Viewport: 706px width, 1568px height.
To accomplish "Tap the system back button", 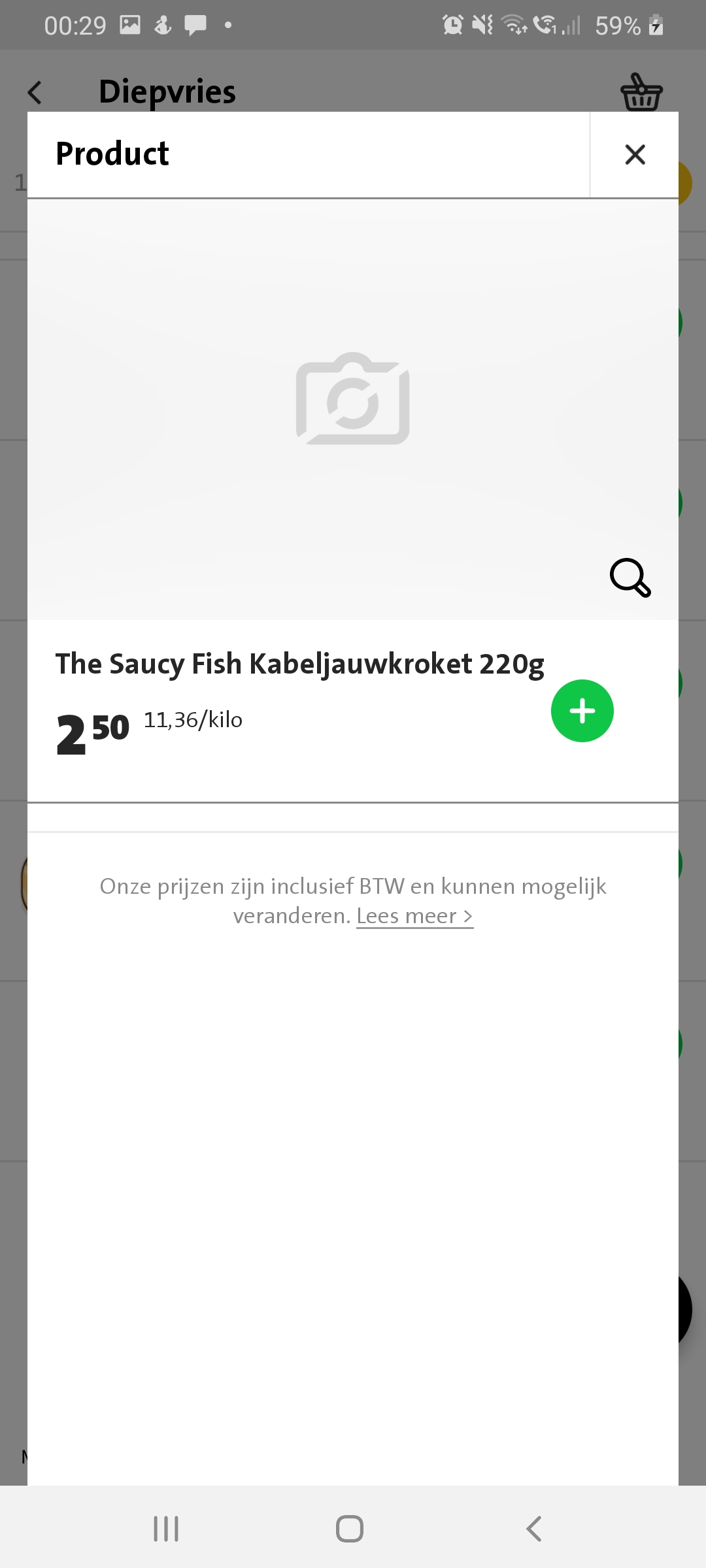I will [534, 1529].
